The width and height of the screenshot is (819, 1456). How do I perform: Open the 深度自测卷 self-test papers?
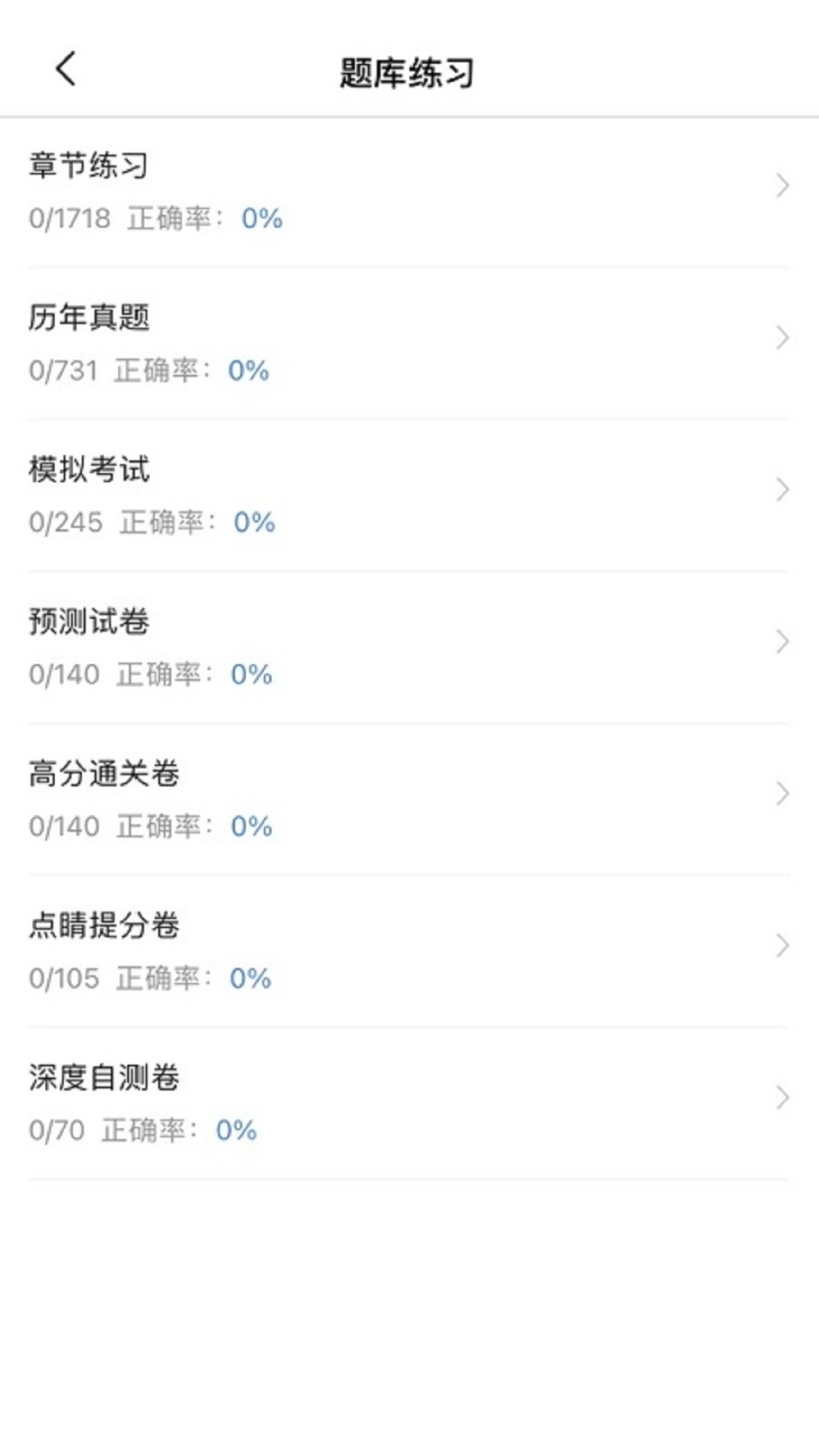coord(103,1077)
